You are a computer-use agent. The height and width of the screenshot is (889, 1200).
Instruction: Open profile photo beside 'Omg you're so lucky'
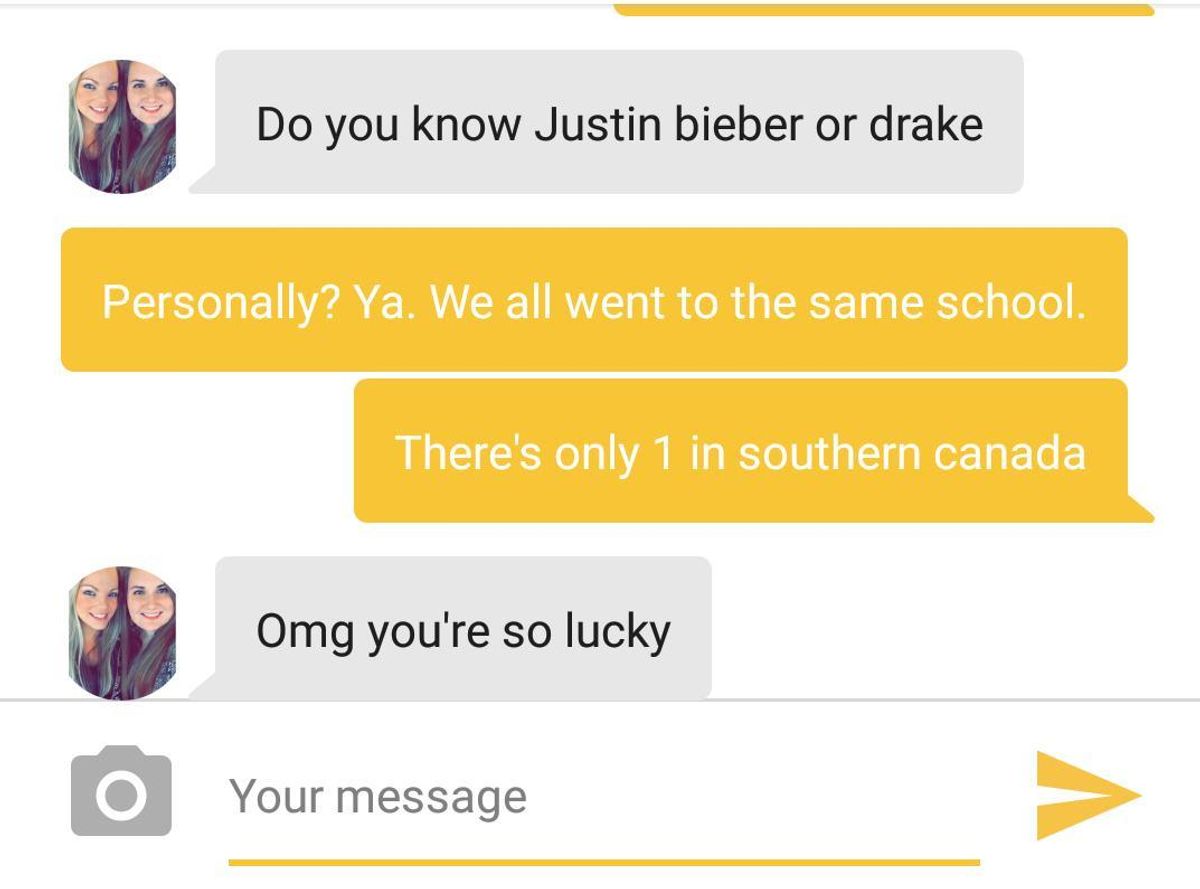pyautogui.click(x=122, y=631)
